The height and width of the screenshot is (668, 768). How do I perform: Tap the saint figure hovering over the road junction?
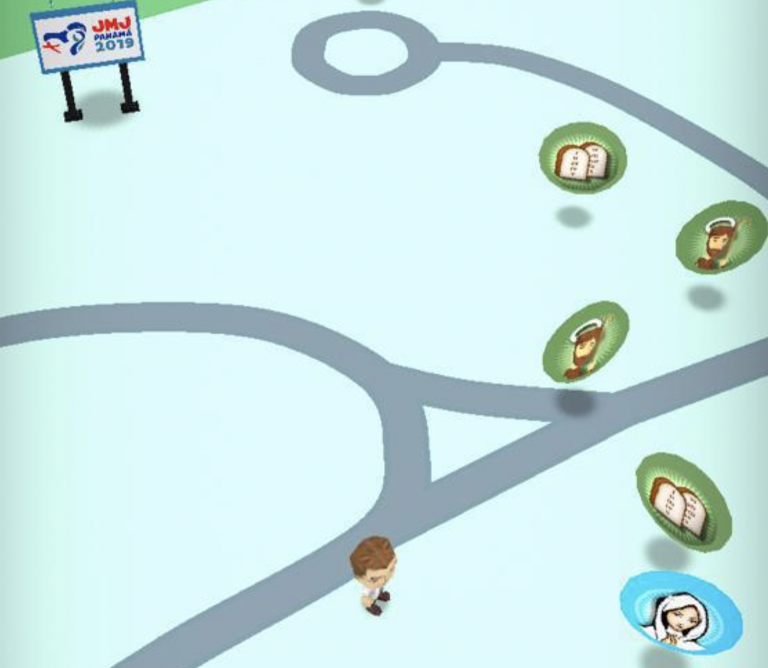point(586,342)
